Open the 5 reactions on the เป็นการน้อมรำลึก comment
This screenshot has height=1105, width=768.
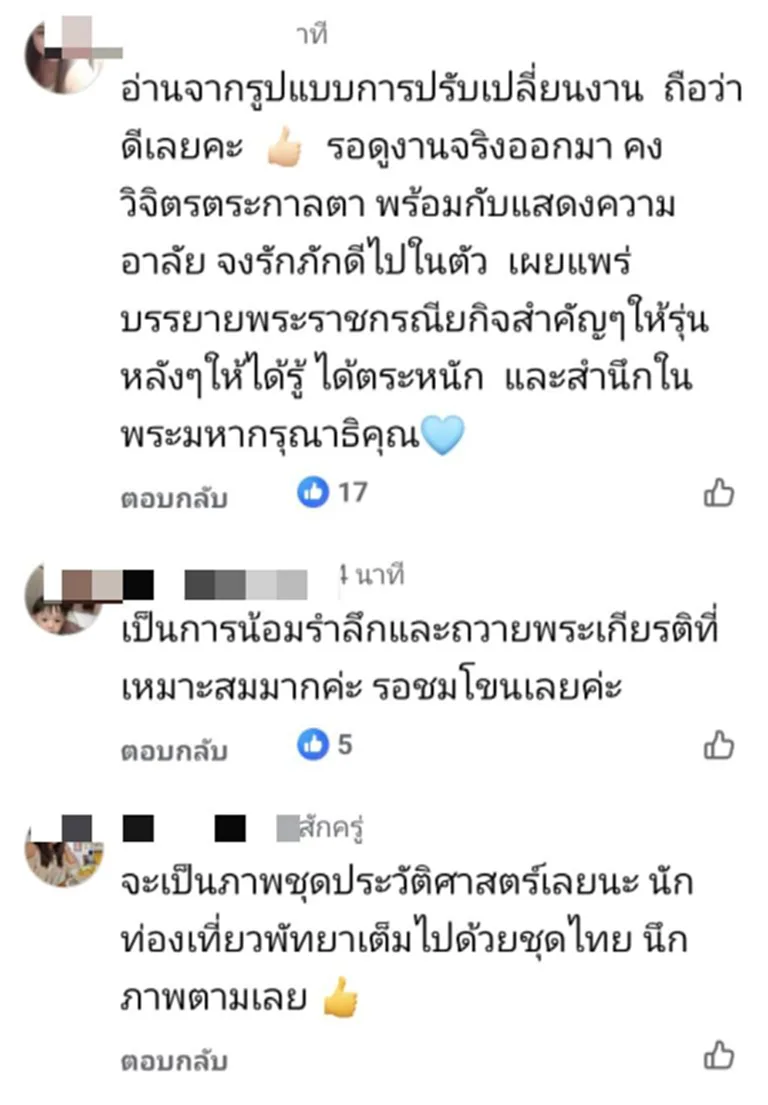point(326,745)
